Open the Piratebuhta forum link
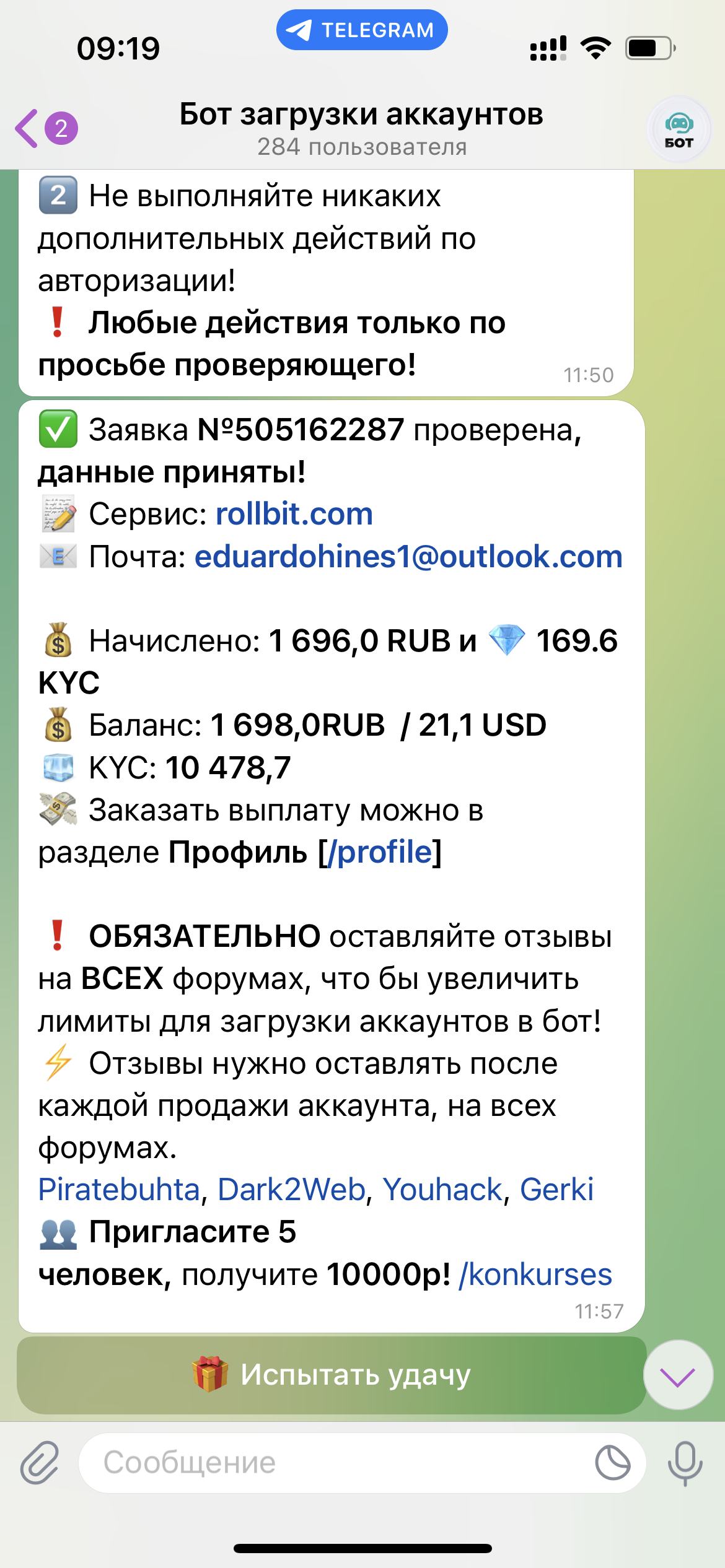725x1568 pixels. click(x=119, y=1190)
